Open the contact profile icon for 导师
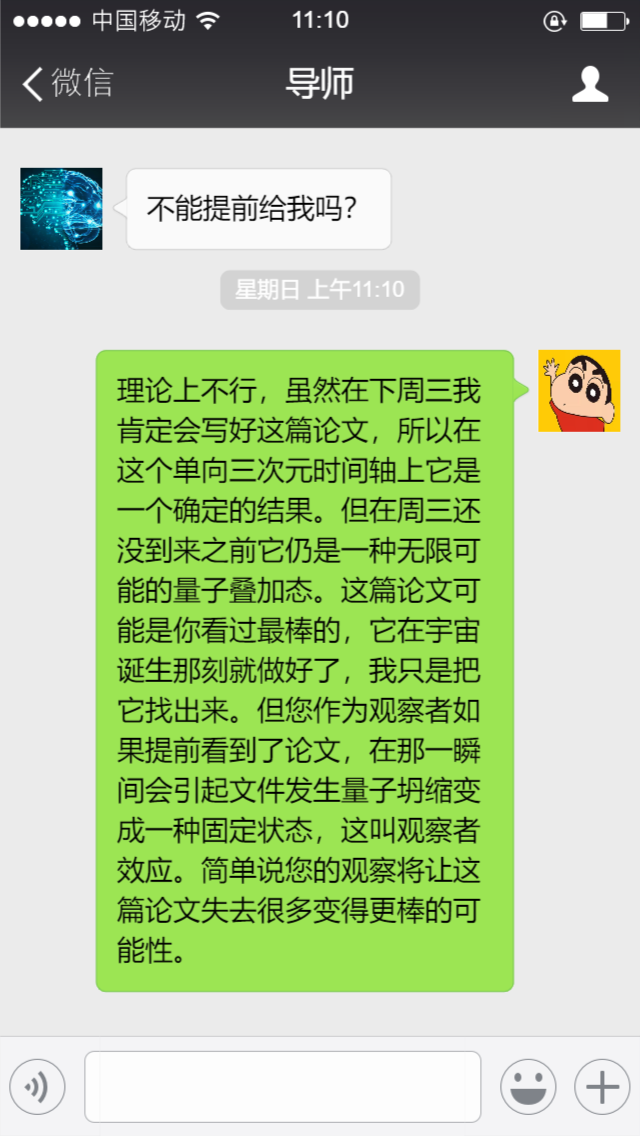The width and height of the screenshot is (640, 1136). 590,84
